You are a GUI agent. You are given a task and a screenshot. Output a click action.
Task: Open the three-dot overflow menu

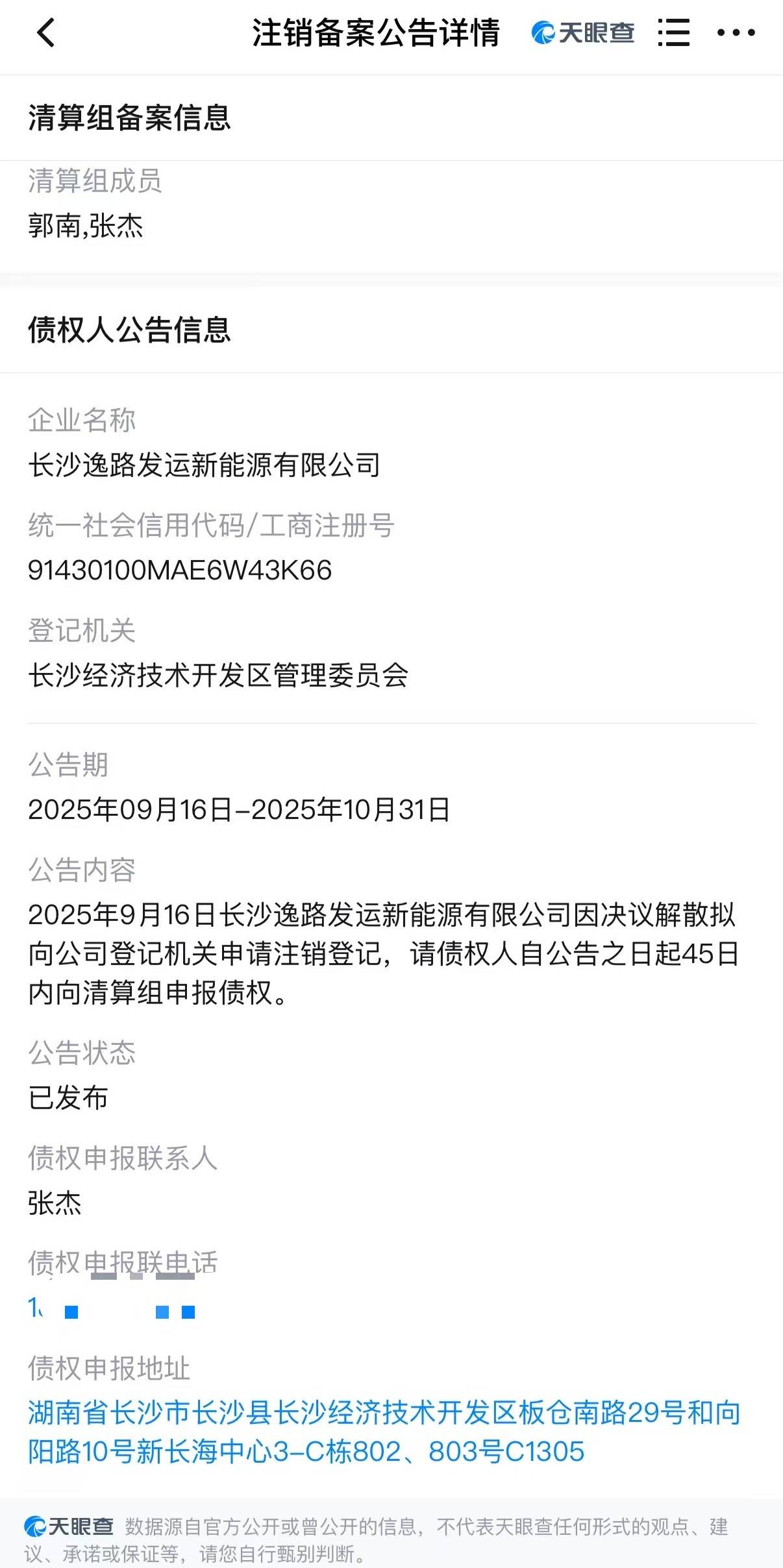736,32
